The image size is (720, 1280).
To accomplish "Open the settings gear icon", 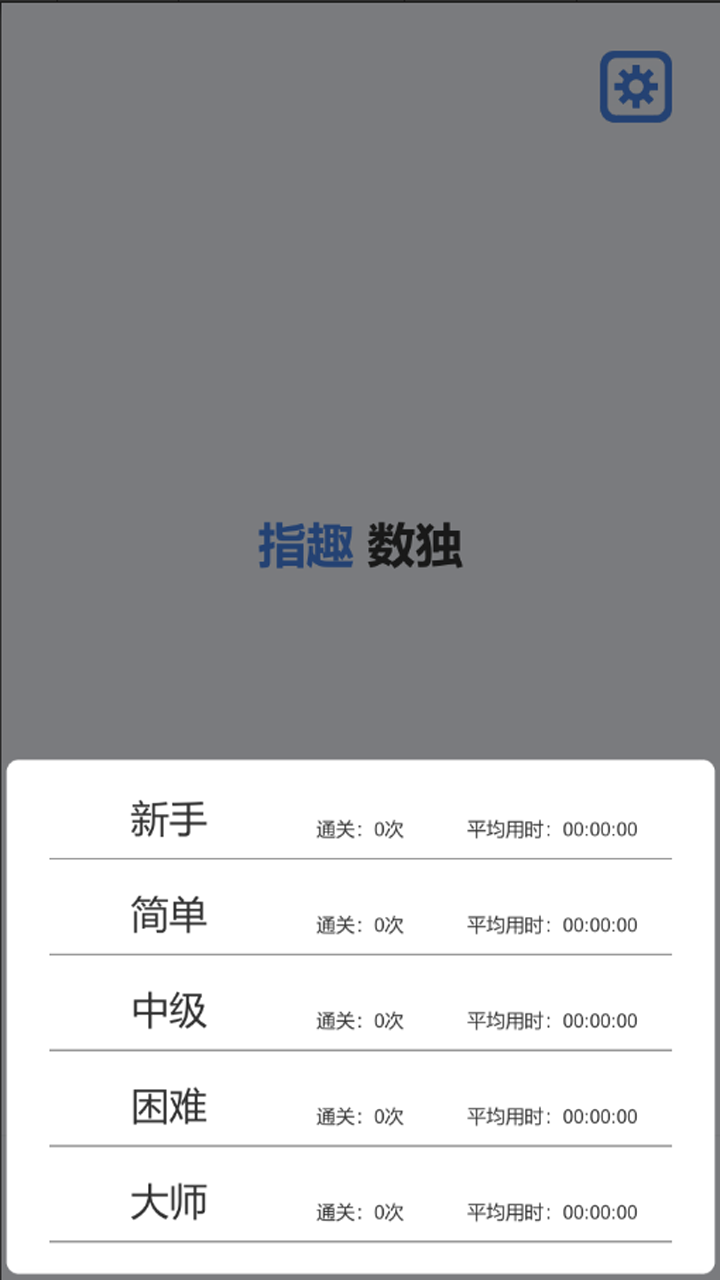I will pos(636,87).
